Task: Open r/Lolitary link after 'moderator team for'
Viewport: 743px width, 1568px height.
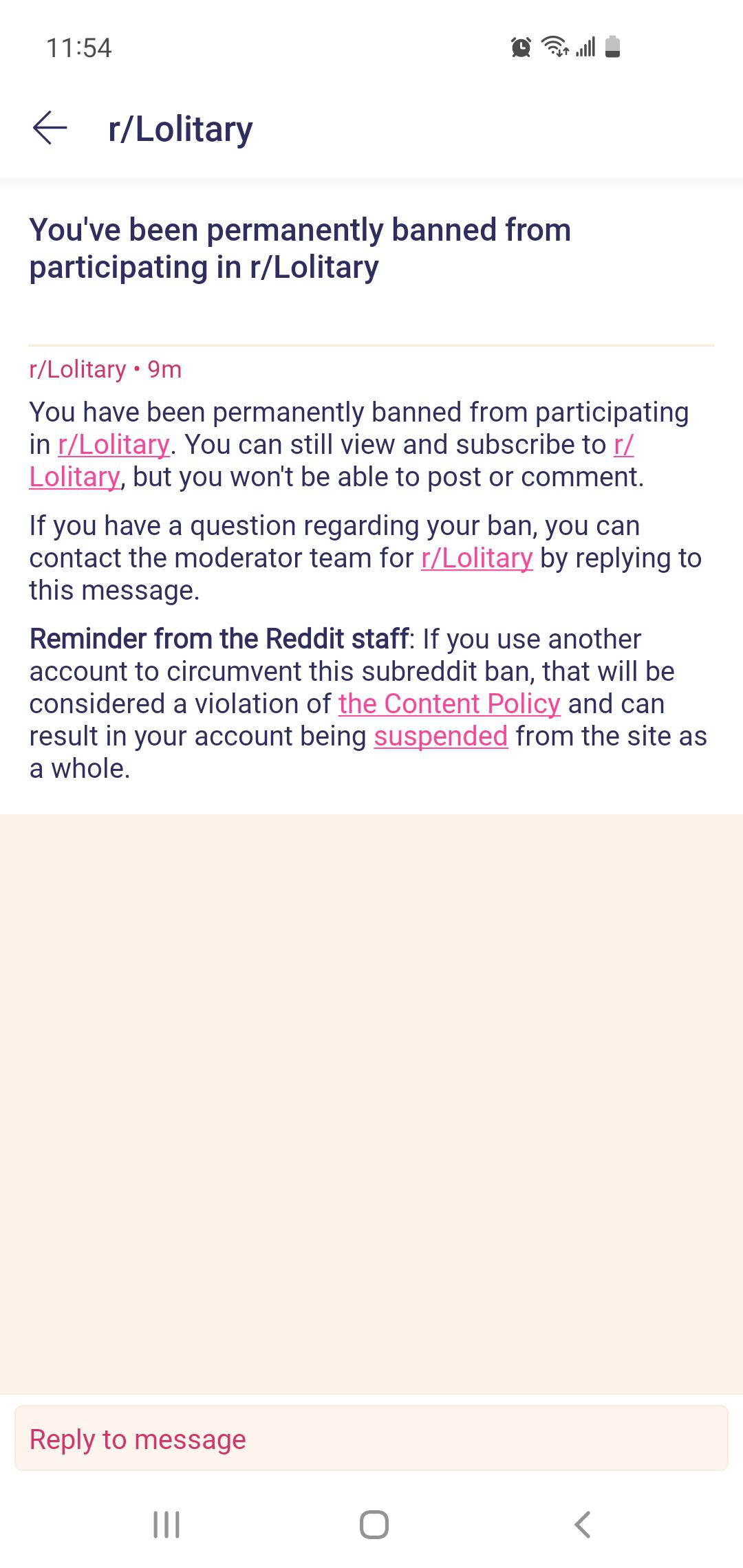Action: pyautogui.click(x=477, y=558)
